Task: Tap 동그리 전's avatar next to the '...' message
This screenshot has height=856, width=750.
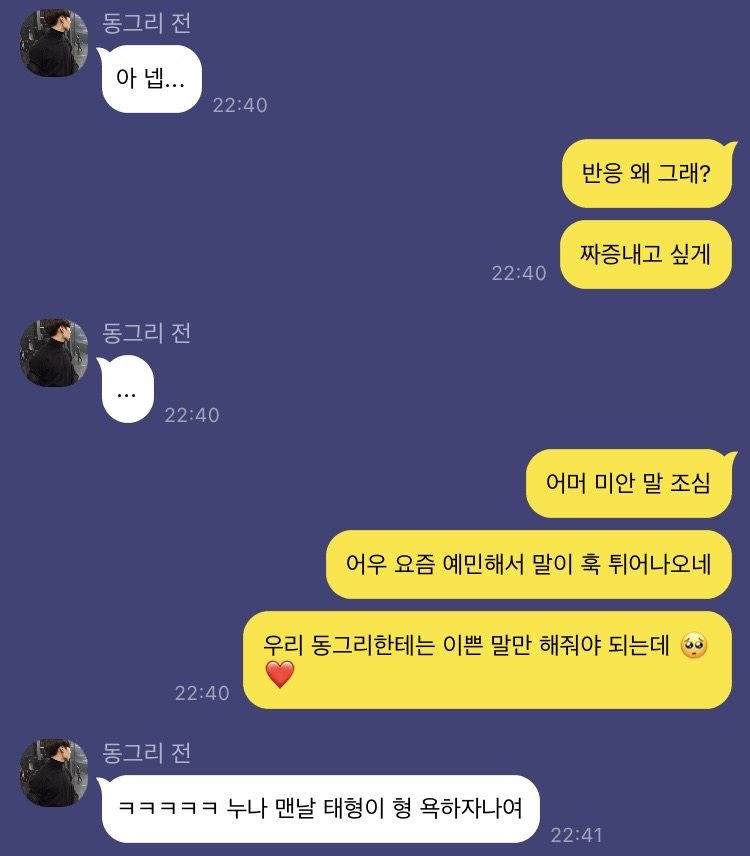Action: click(x=54, y=353)
